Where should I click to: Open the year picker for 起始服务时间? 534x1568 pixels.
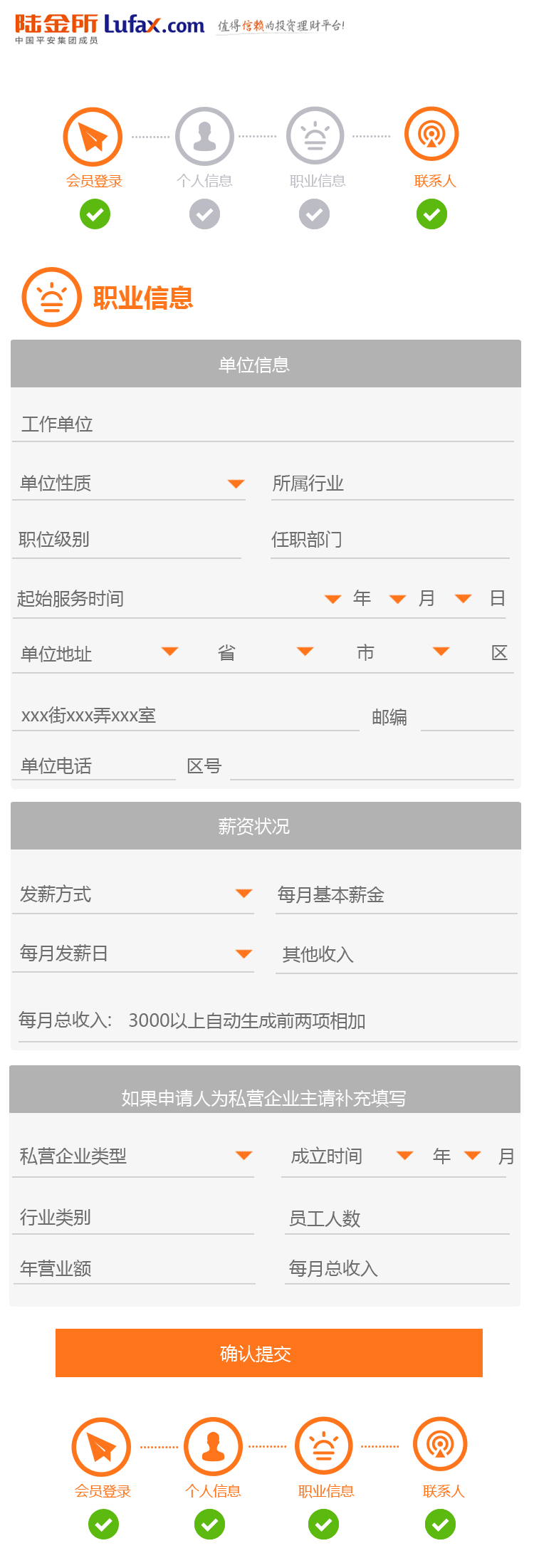[x=333, y=599]
